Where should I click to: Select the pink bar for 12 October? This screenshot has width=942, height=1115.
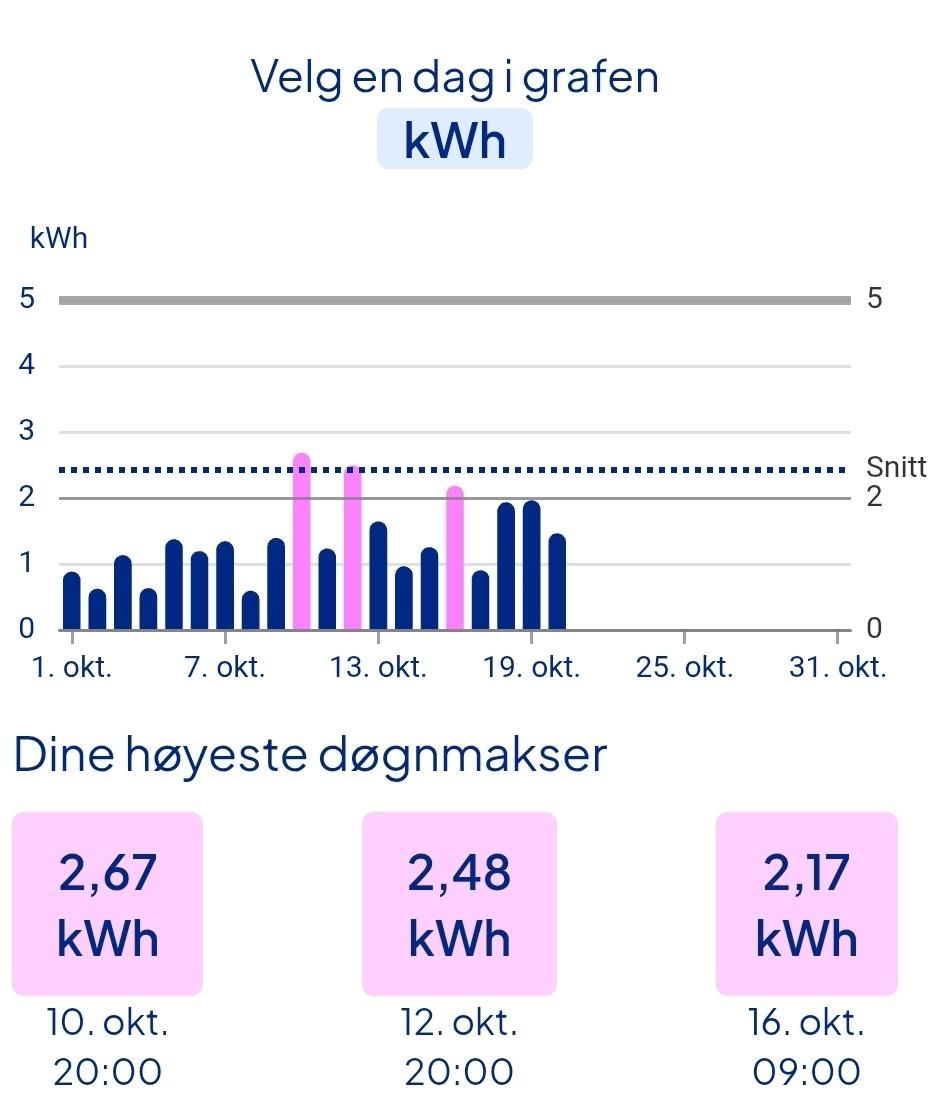tap(352, 550)
